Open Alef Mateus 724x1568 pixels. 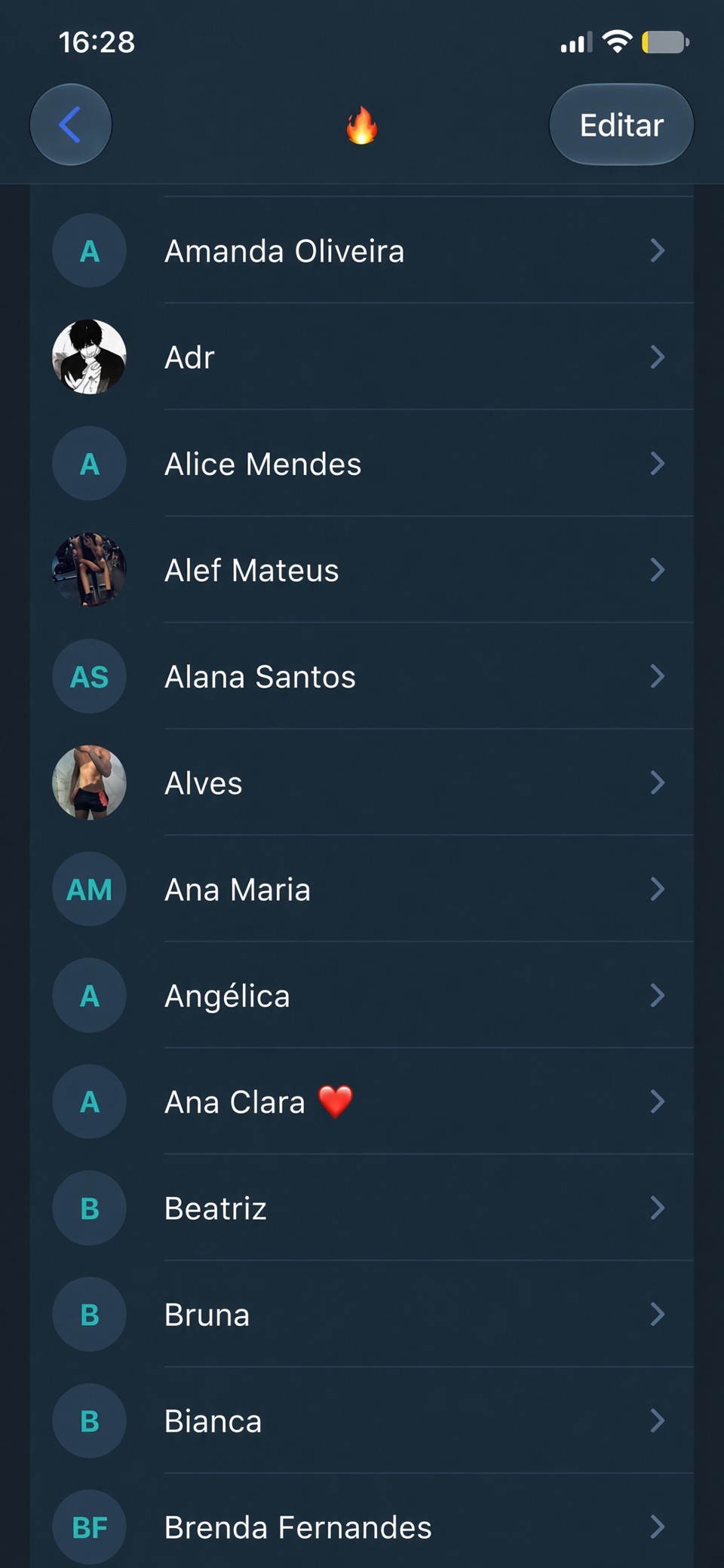click(x=362, y=570)
